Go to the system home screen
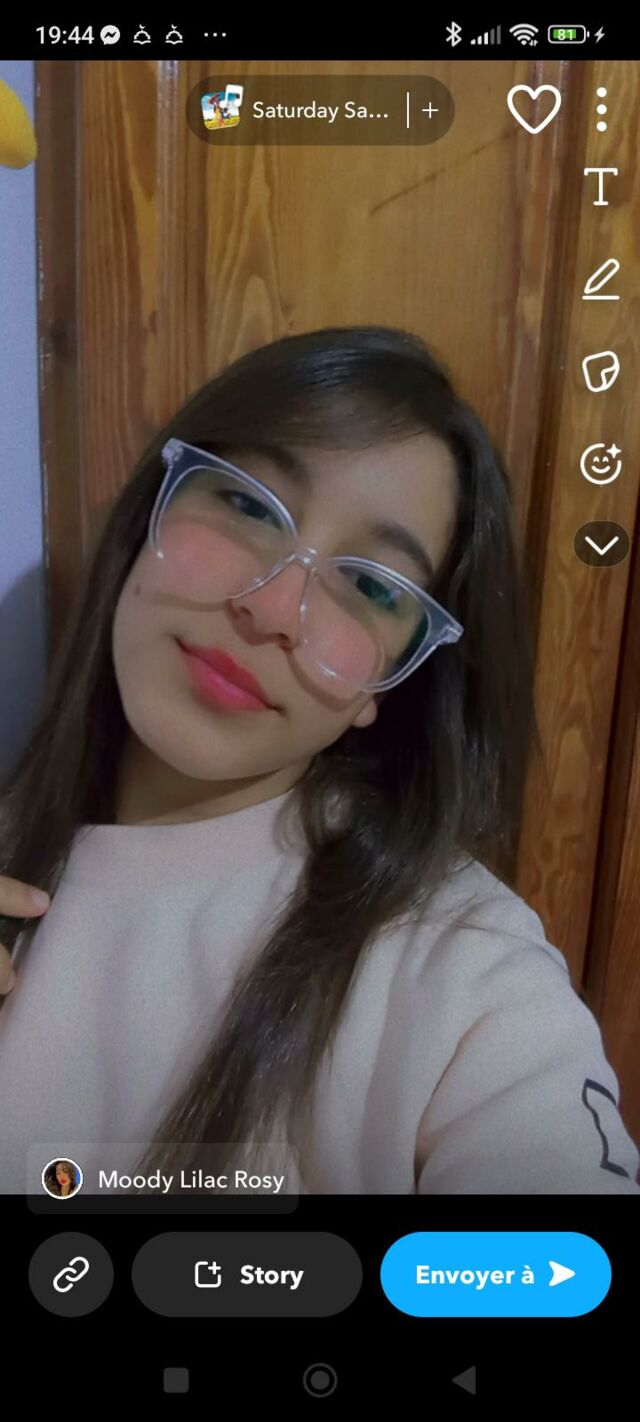640x1422 pixels. 320,1381
